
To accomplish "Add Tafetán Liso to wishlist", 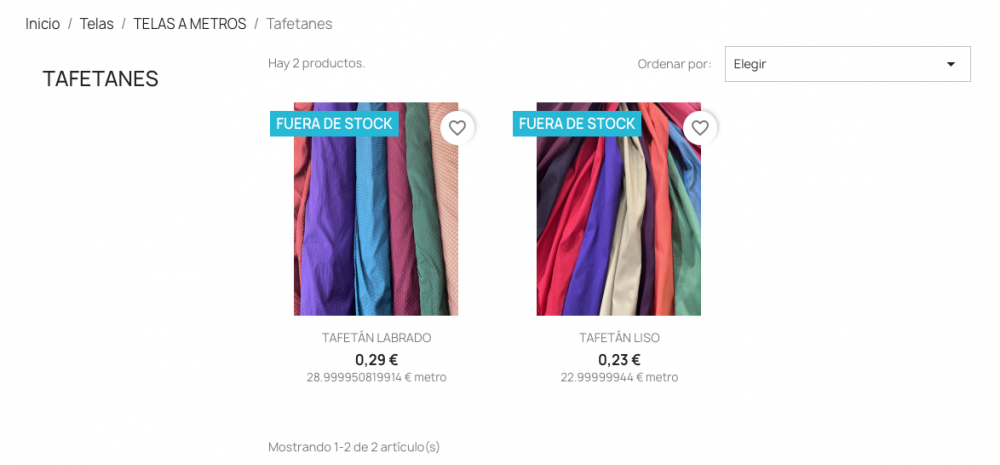I will [700, 128].
